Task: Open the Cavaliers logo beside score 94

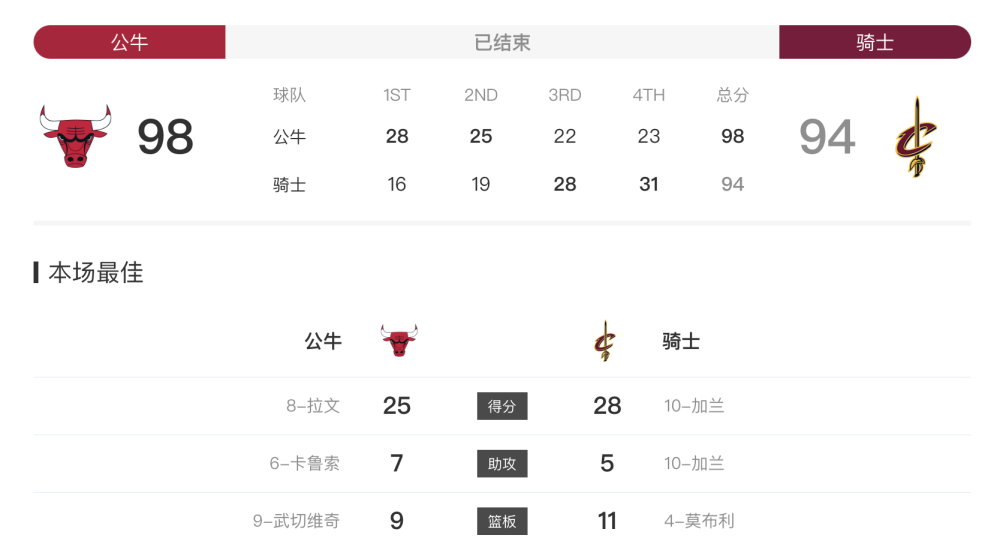Action: (915, 137)
